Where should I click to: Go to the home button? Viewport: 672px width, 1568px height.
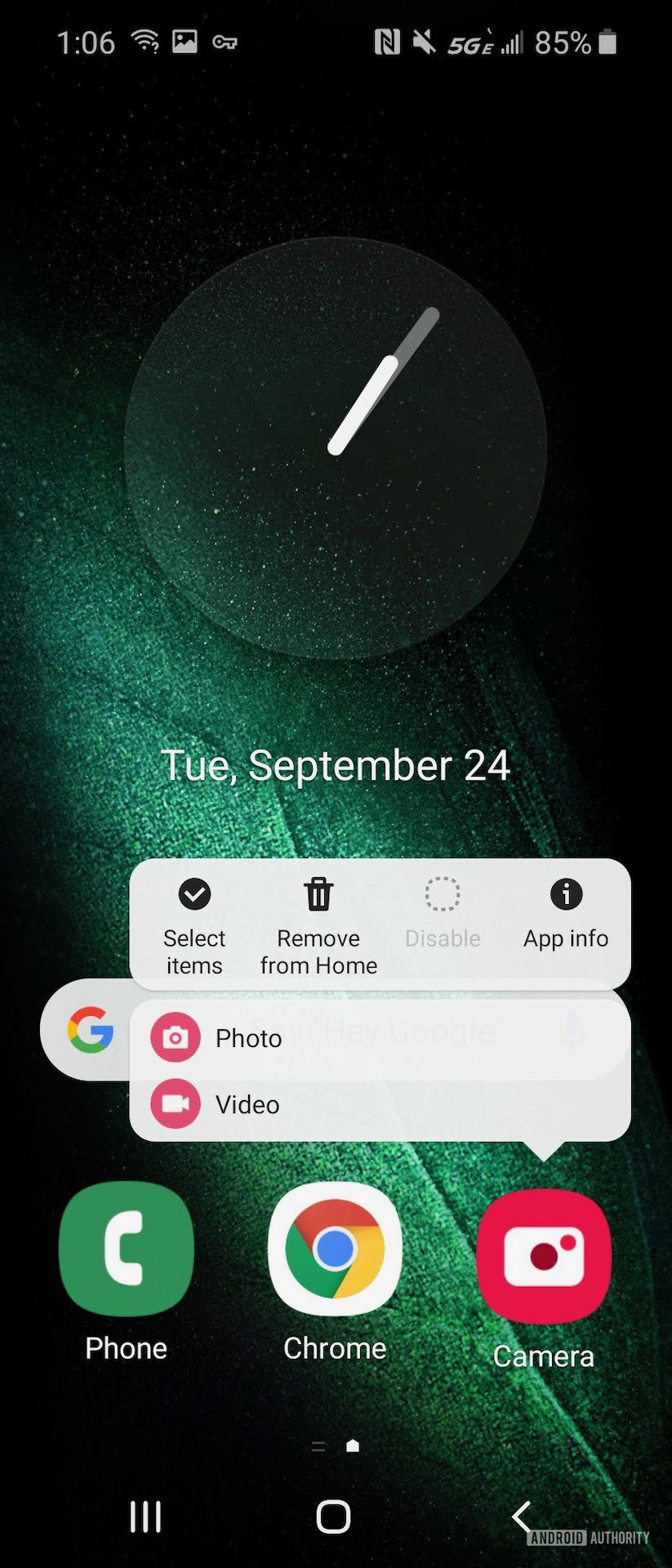pos(333,1517)
